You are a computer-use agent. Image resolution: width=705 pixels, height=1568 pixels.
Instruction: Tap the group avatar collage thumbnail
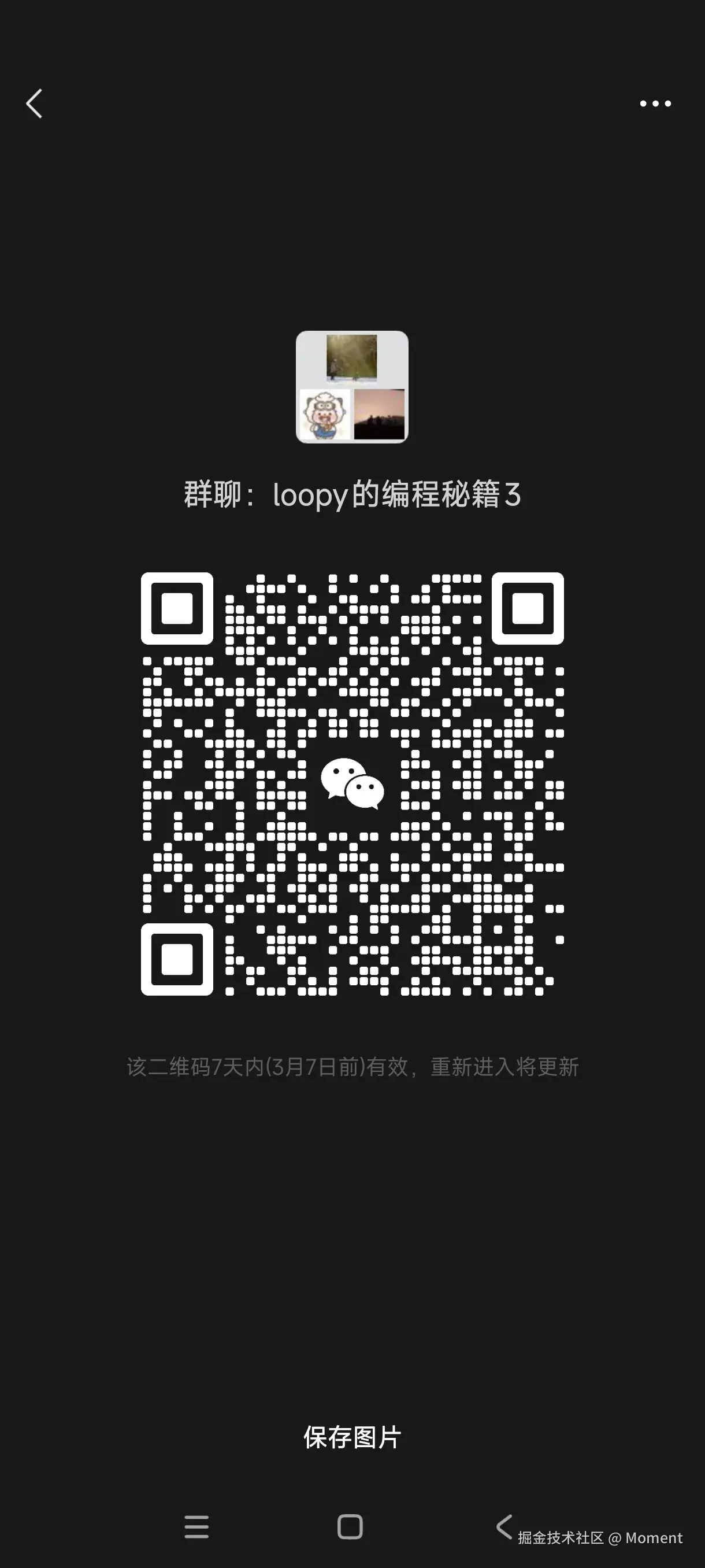353,388
